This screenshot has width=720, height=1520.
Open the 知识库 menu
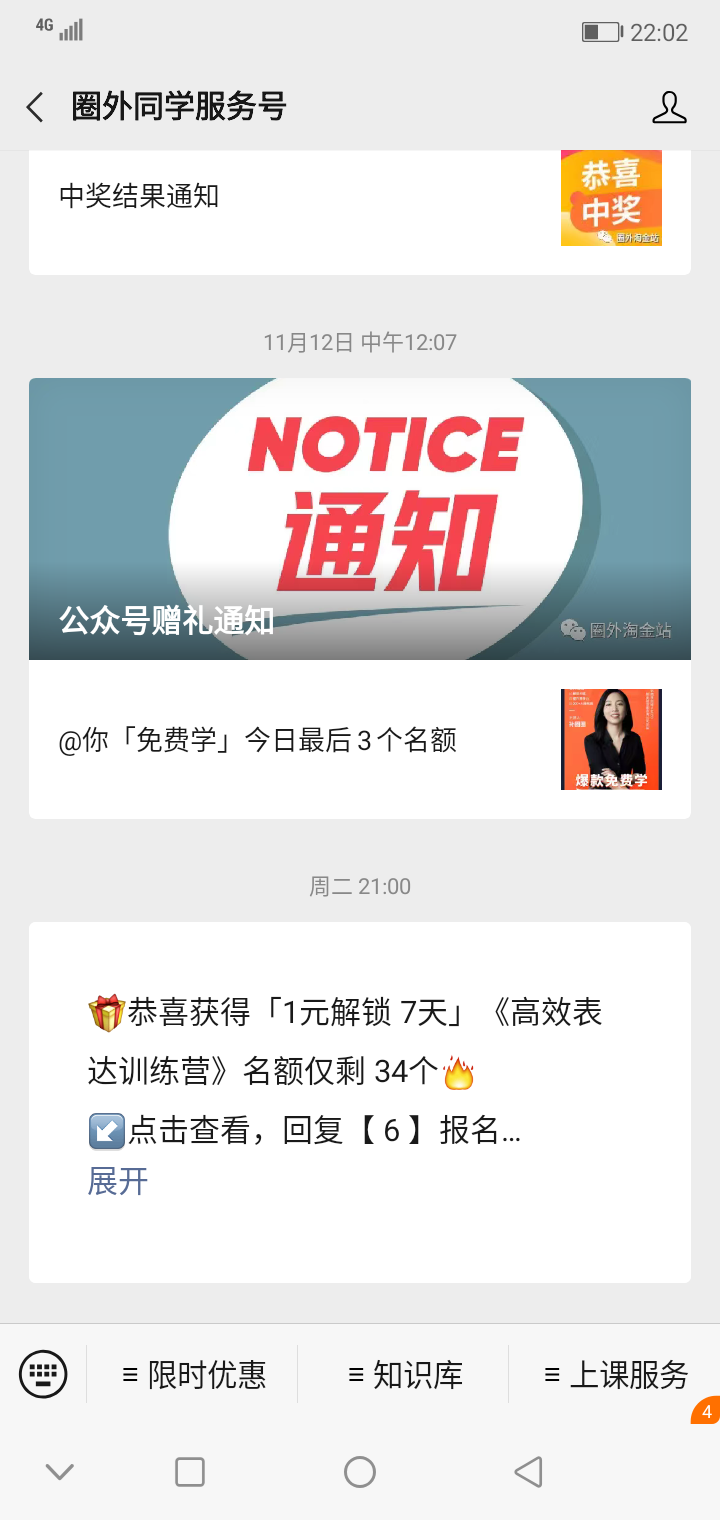point(404,1374)
